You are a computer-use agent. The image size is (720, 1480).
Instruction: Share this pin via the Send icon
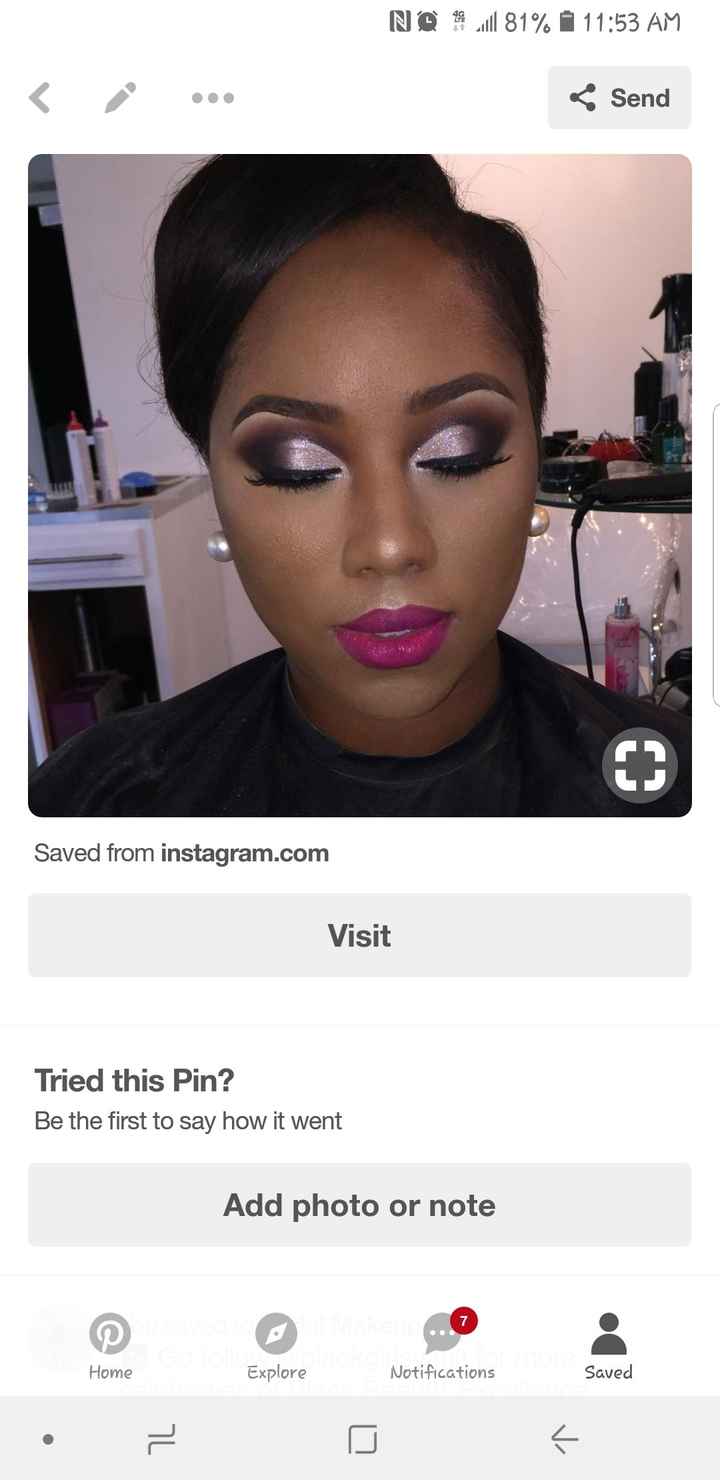[x=619, y=98]
